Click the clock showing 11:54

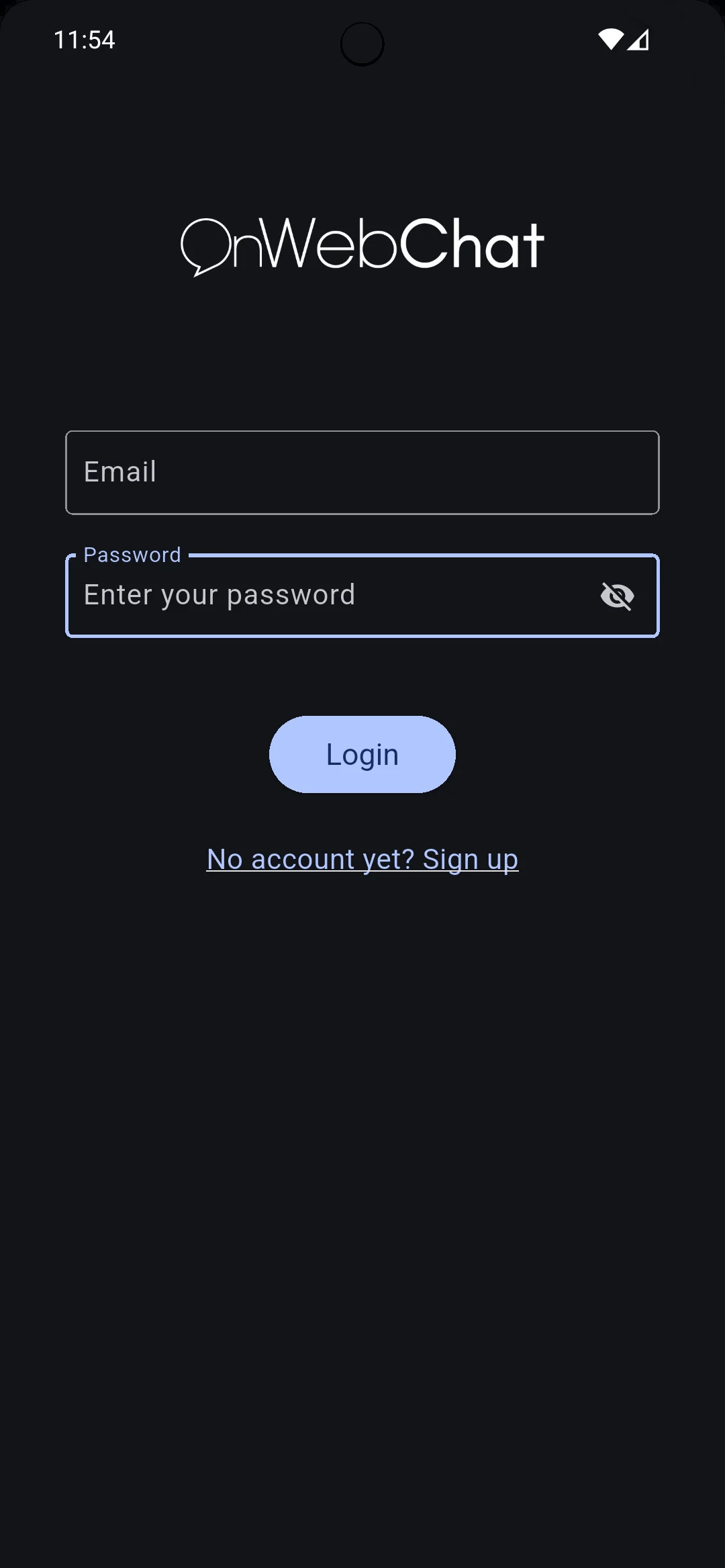tap(85, 40)
